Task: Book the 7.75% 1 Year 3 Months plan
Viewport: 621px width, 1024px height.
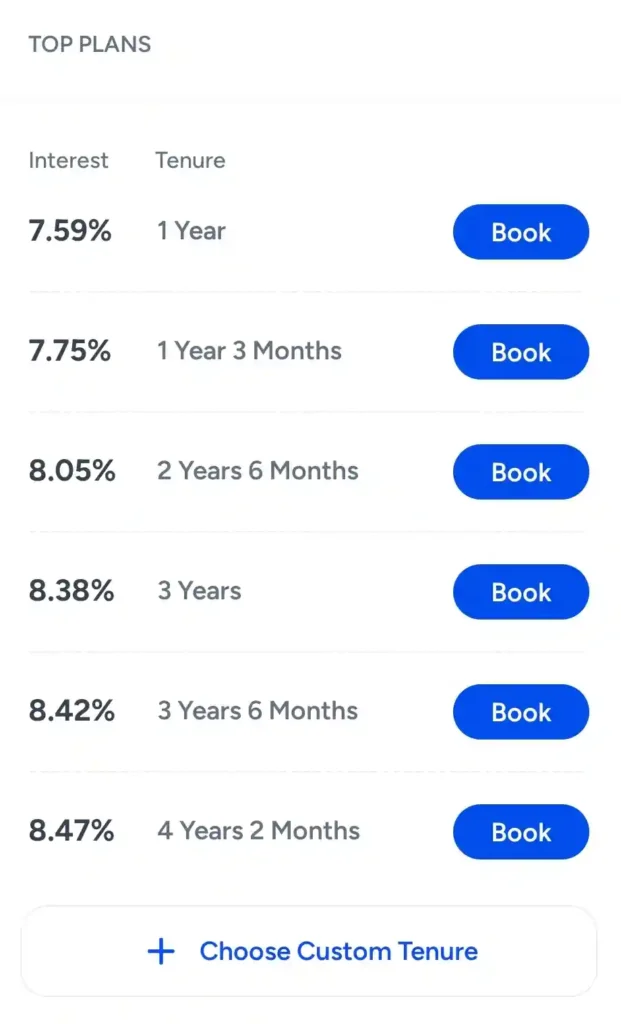Action: pyautogui.click(x=520, y=352)
